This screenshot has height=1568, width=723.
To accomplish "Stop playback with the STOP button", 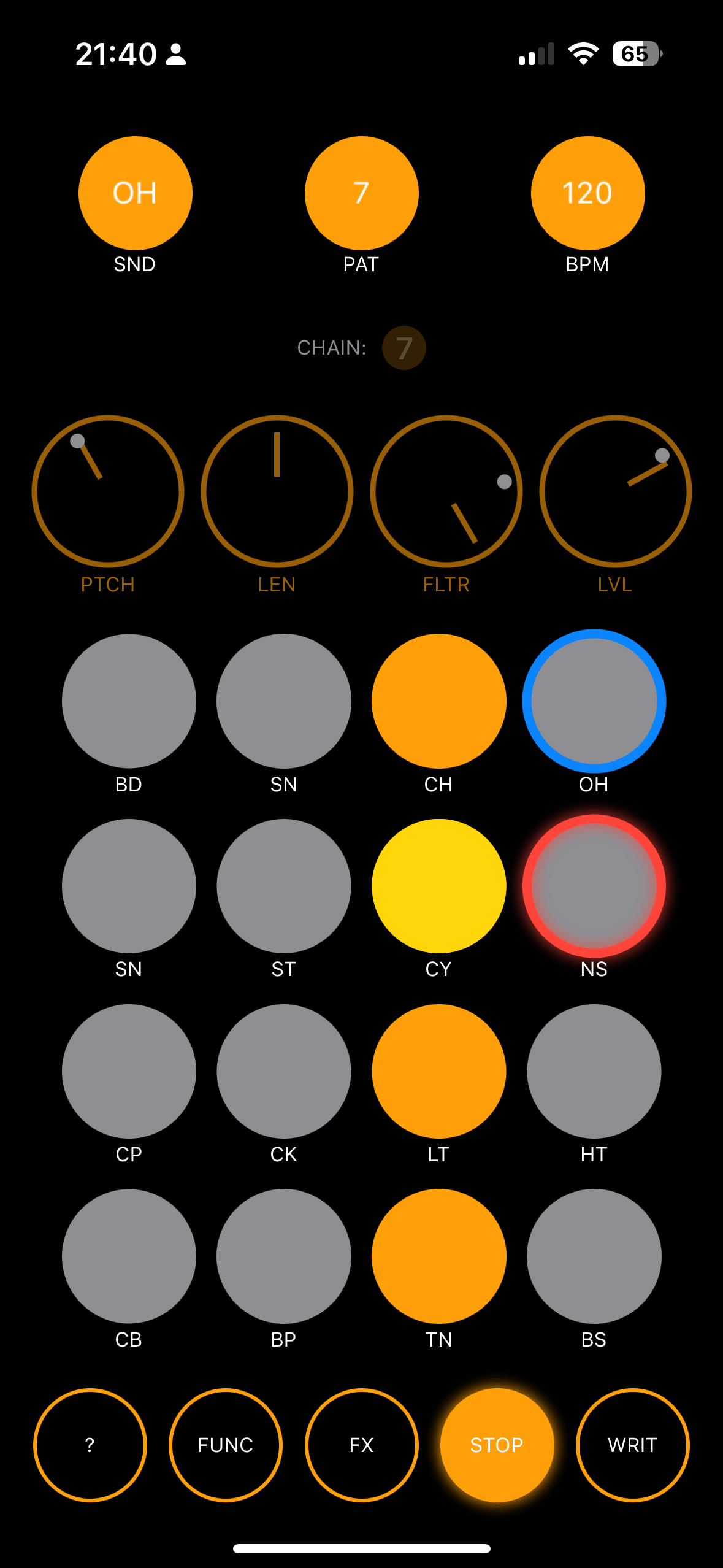I will coord(497,1445).
